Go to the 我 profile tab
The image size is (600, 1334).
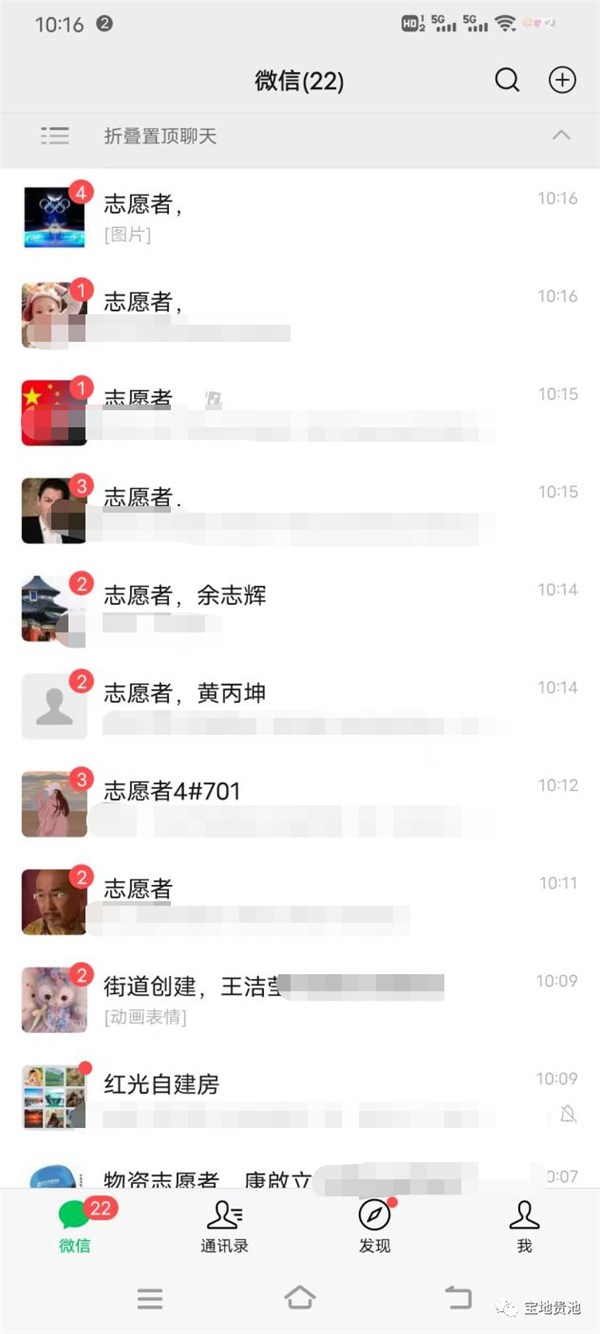coord(524,1226)
